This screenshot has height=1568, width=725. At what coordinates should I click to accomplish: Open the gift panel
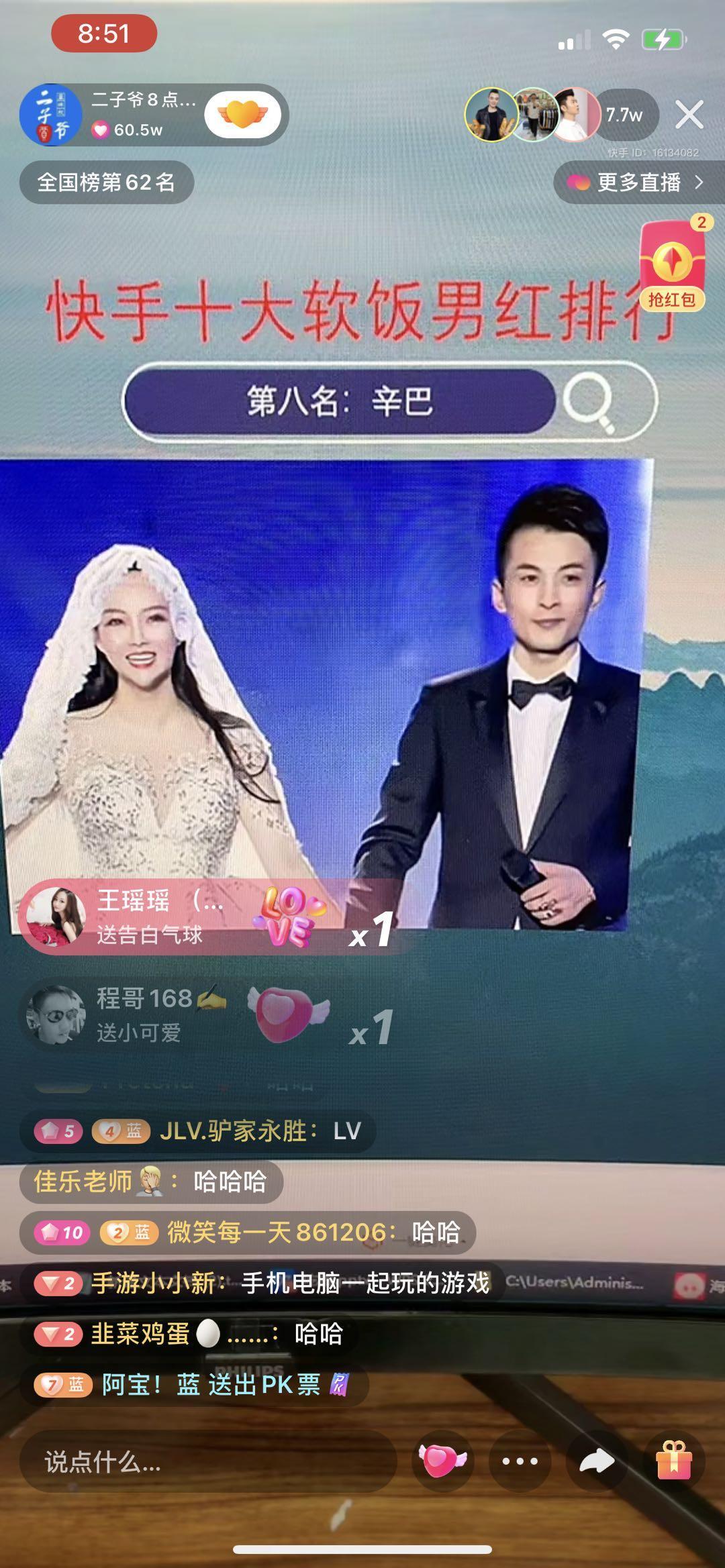673,1461
